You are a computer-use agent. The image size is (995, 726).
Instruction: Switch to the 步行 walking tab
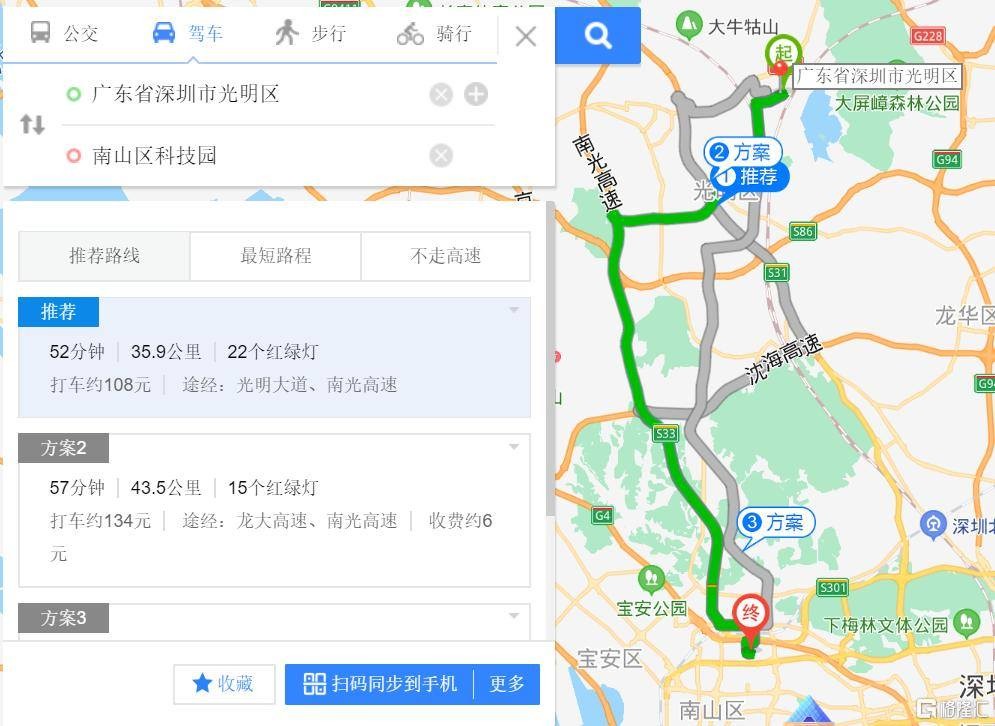[x=310, y=33]
